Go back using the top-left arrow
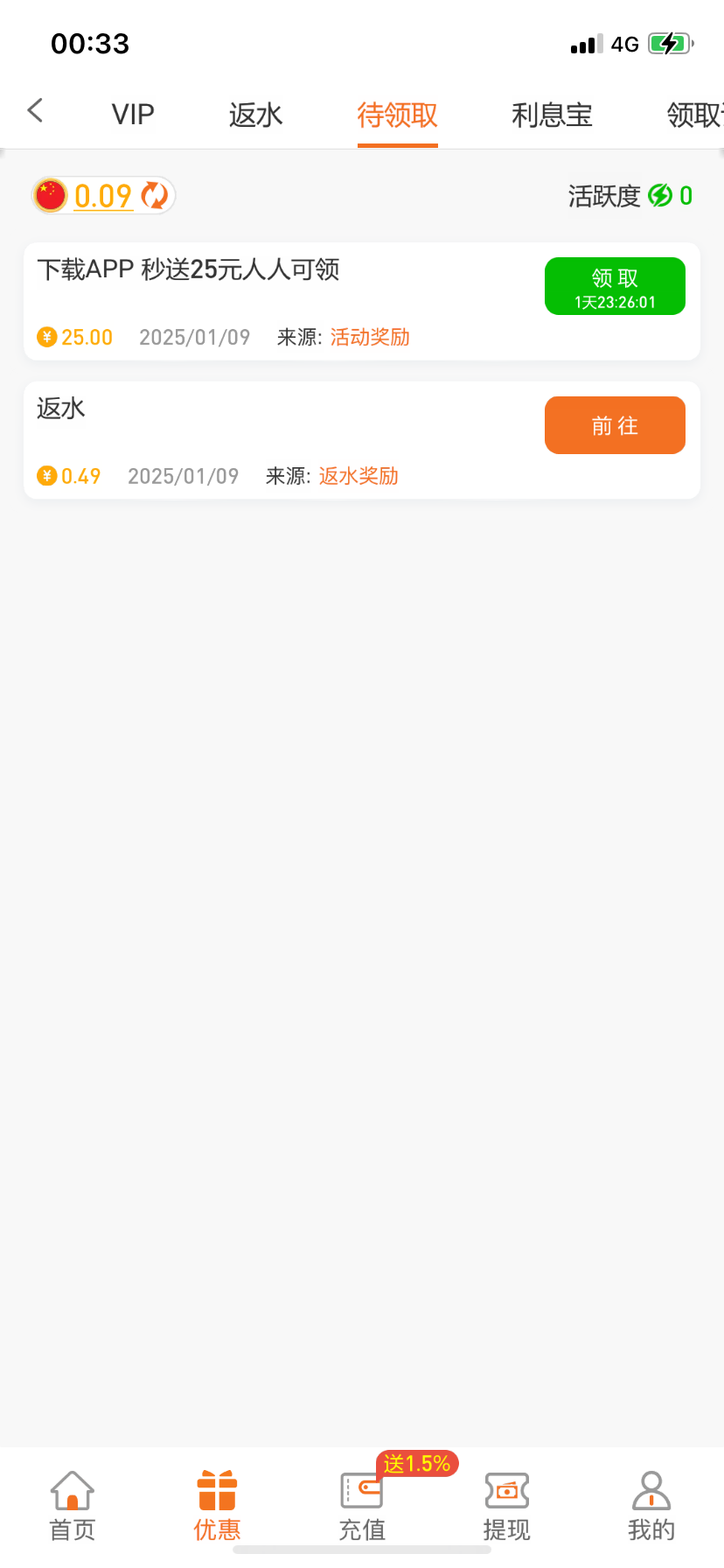724x1568 pixels. click(35, 111)
